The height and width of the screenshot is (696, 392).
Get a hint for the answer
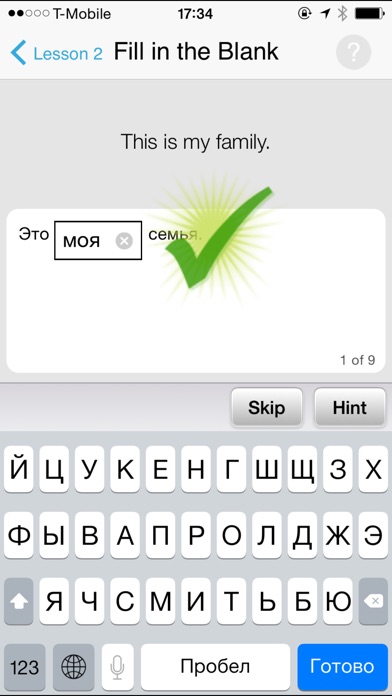click(350, 407)
